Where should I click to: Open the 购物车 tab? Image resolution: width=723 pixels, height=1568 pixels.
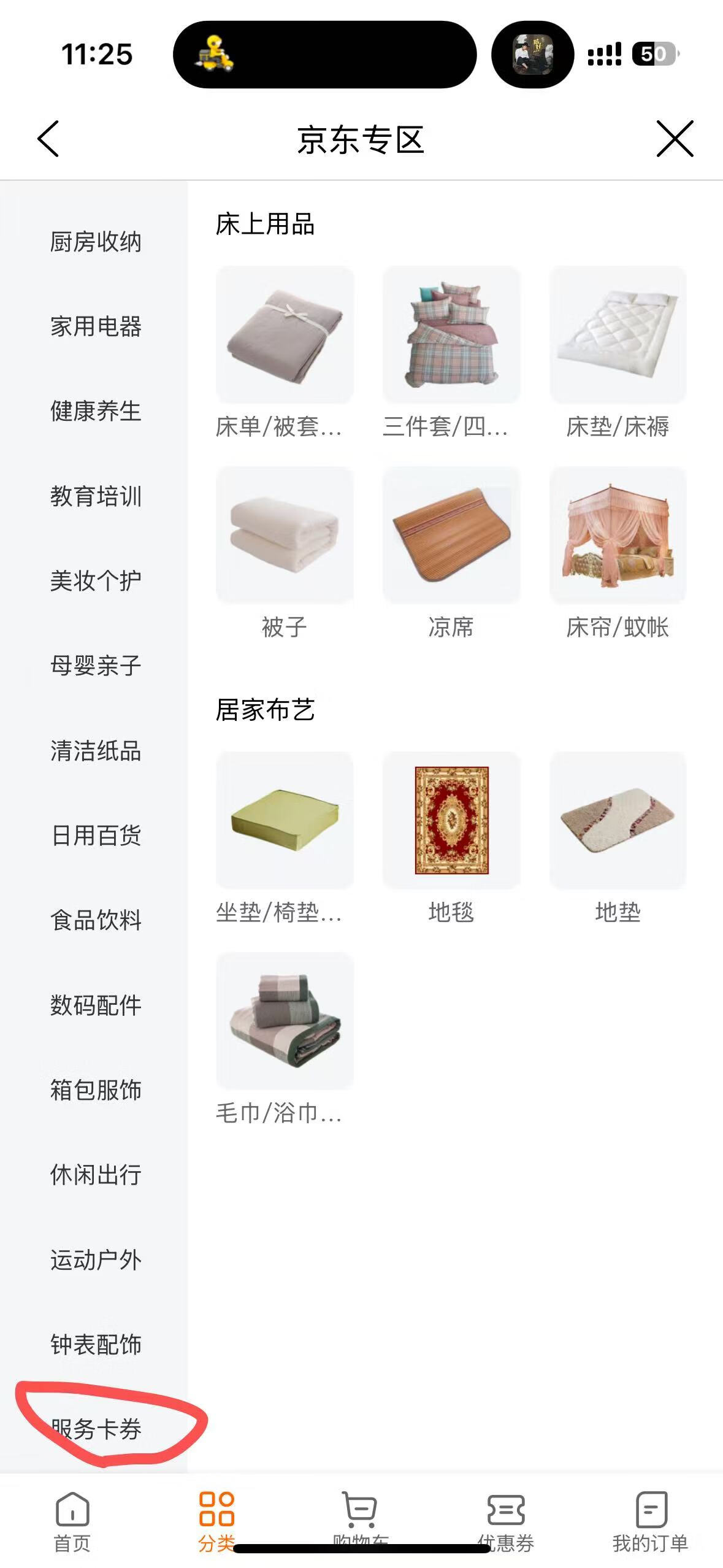361,1521
